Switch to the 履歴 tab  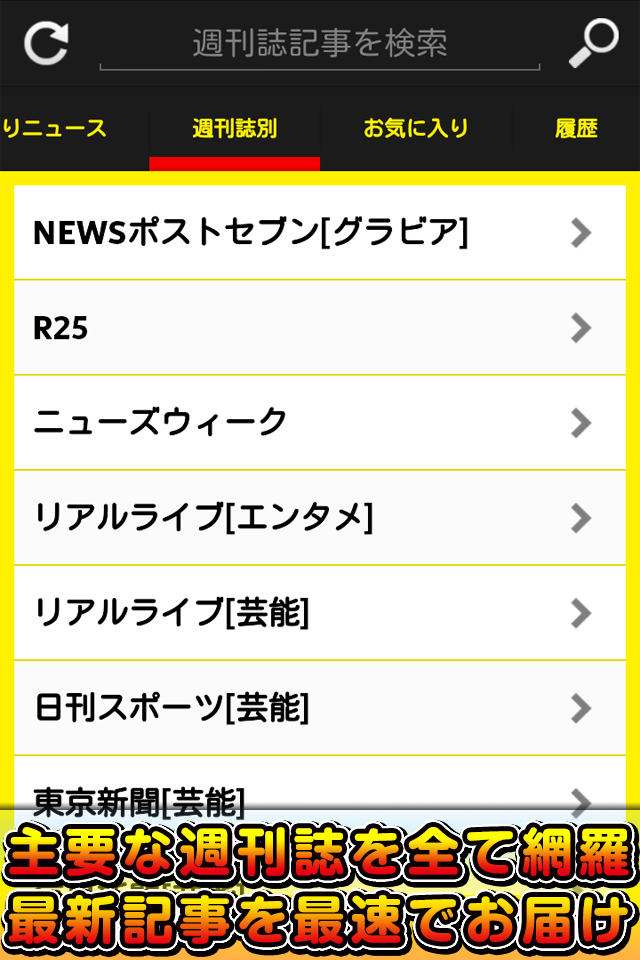577,129
